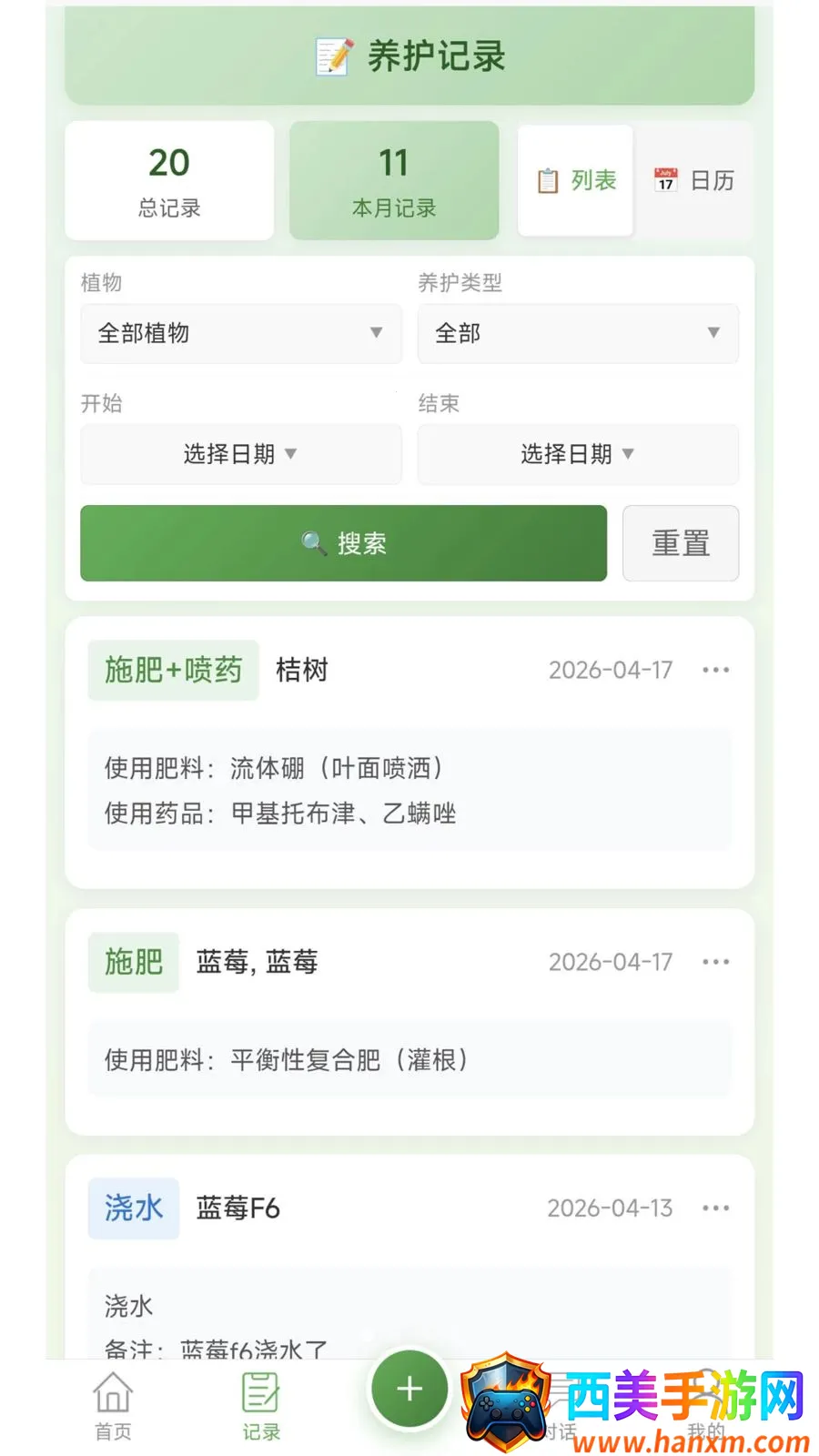Screen dimensions: 819x1456
Task: Switch to the 记录 records tab
Action: point(260,1406)
